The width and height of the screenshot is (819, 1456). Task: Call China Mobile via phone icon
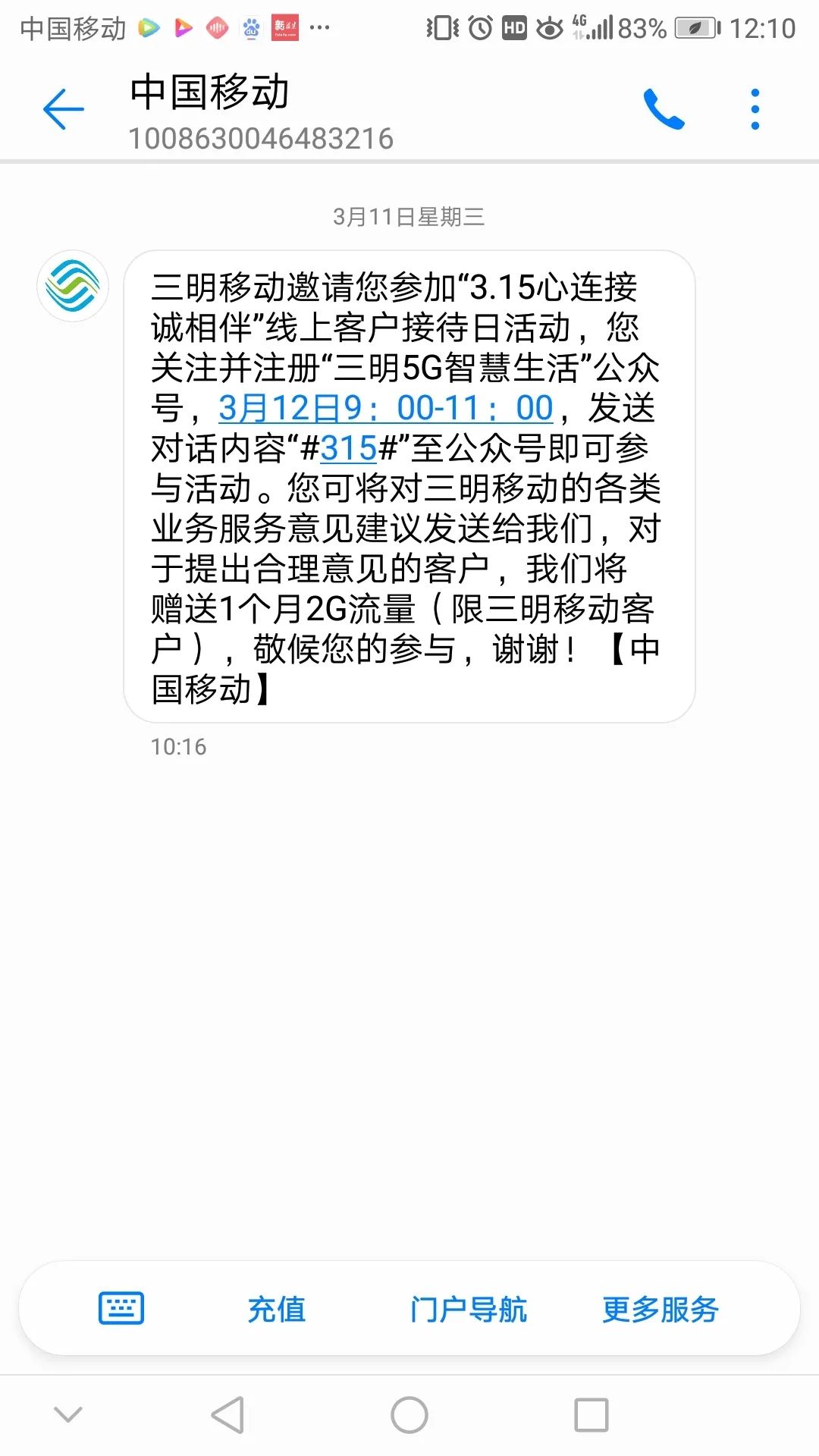coord(664,110)
